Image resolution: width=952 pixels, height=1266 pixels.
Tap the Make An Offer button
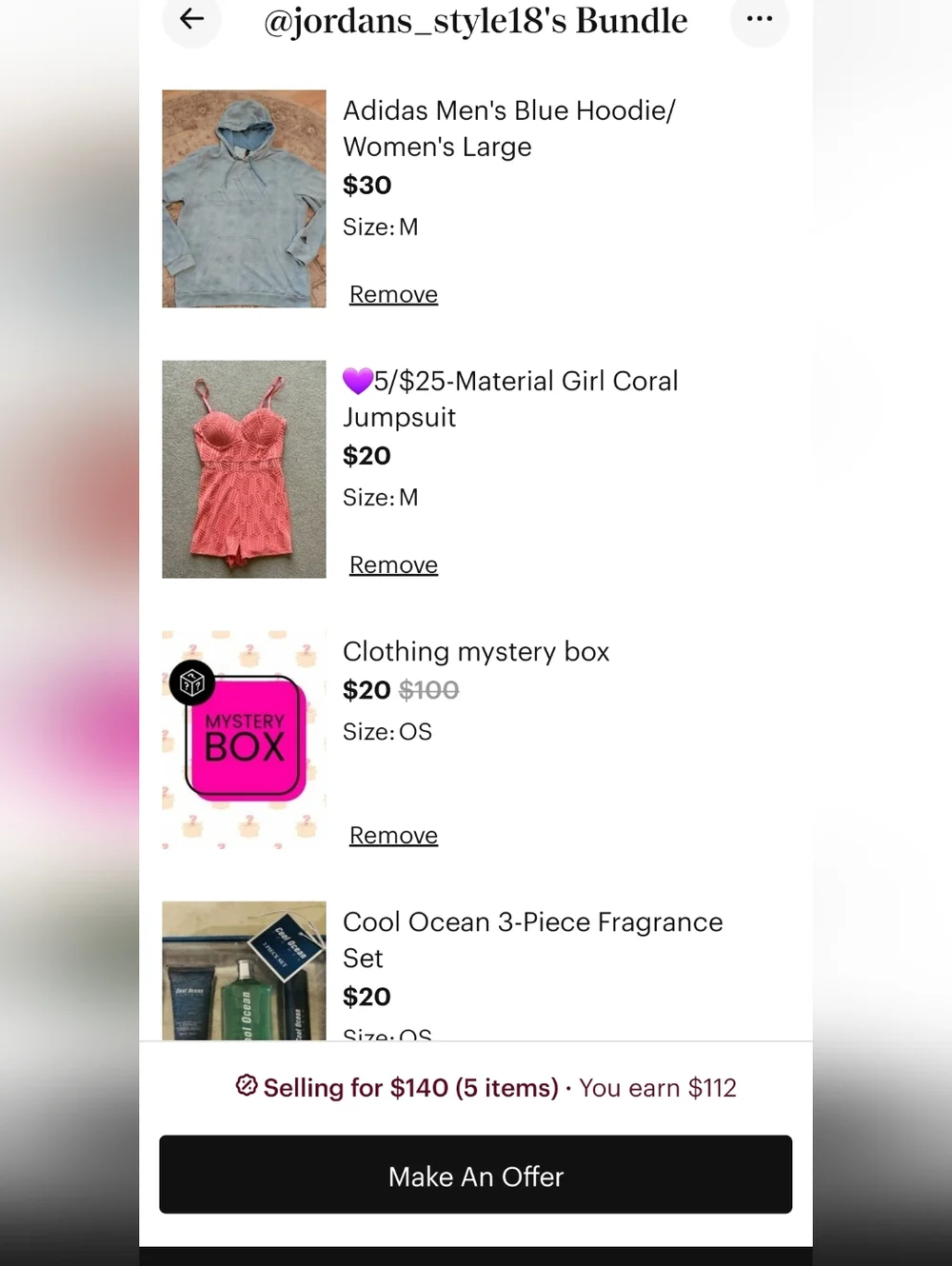[x=475, y=1175]
